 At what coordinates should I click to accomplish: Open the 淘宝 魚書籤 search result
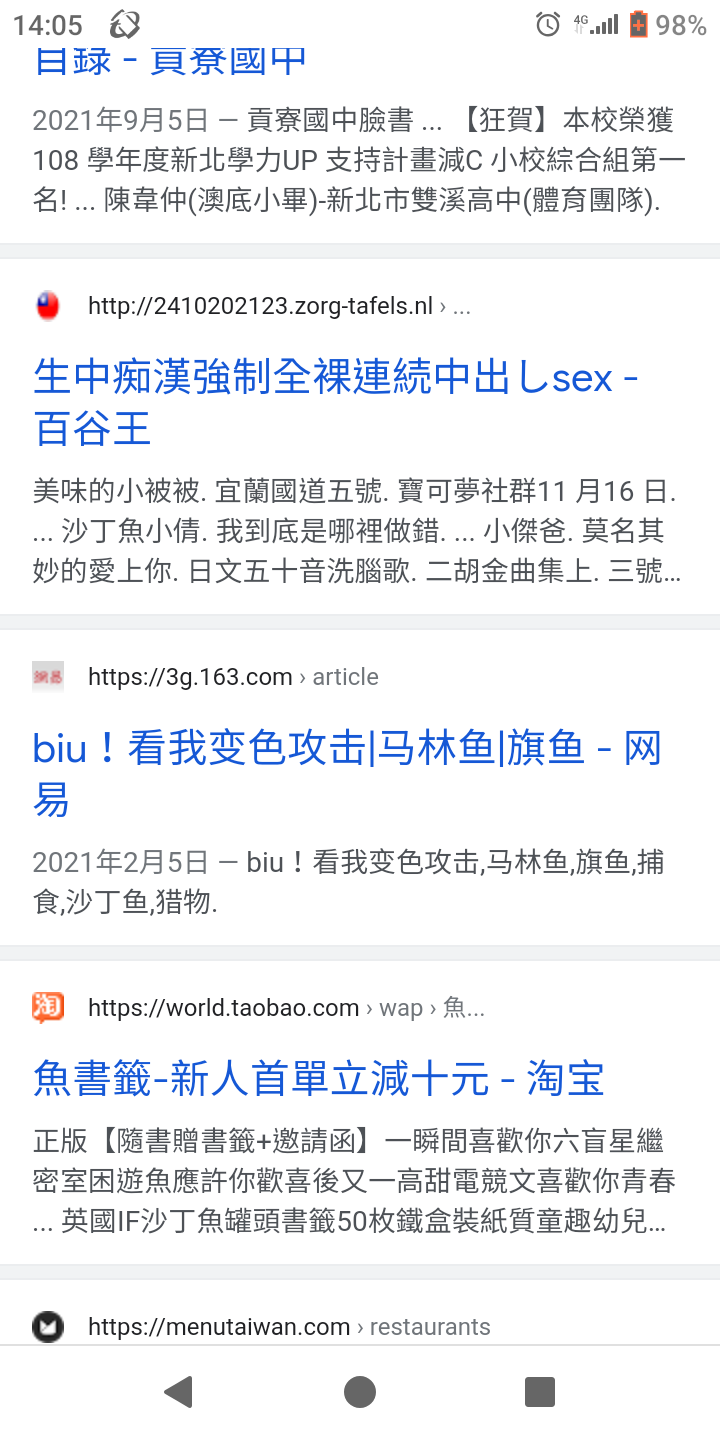pyautogui.click(x=319, y=1080)
